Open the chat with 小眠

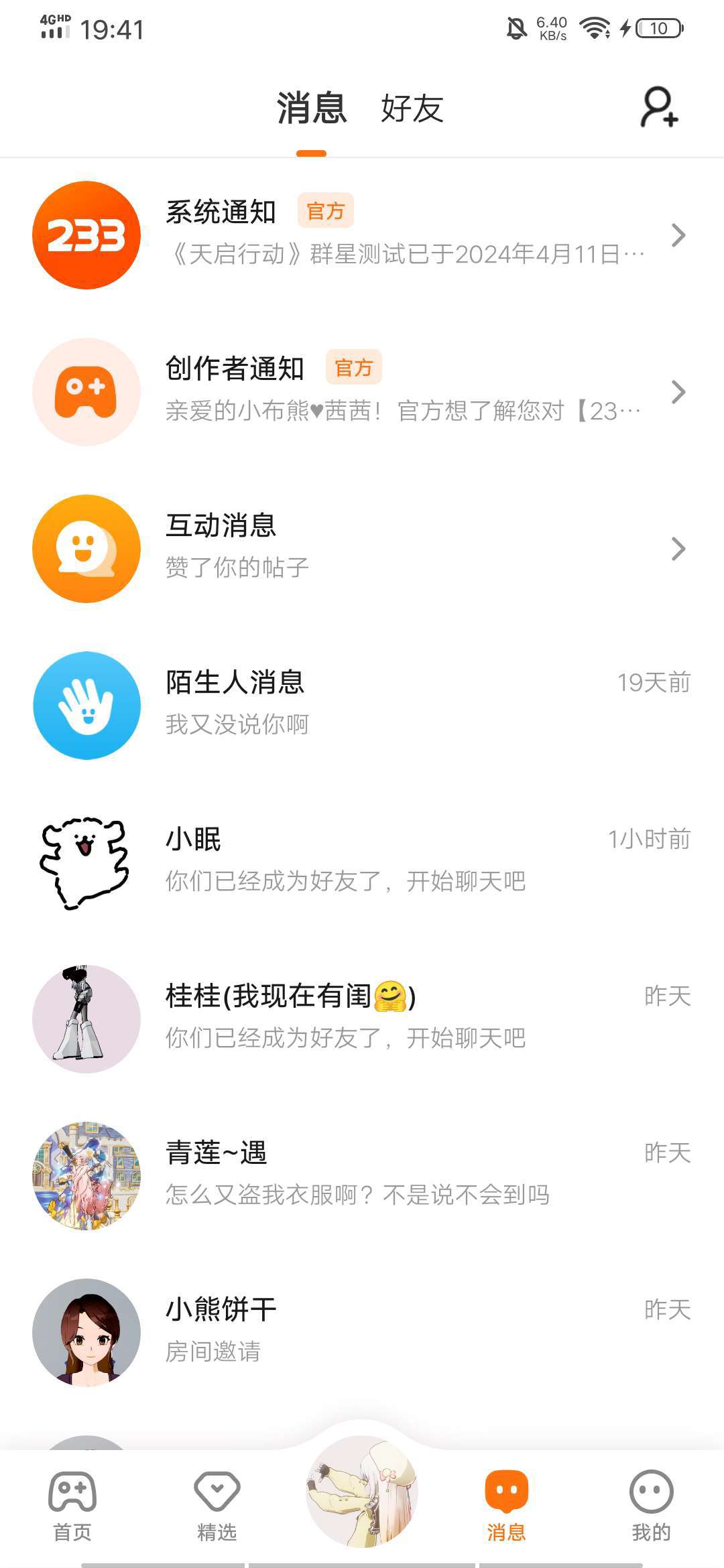click(x=362, y=862)
